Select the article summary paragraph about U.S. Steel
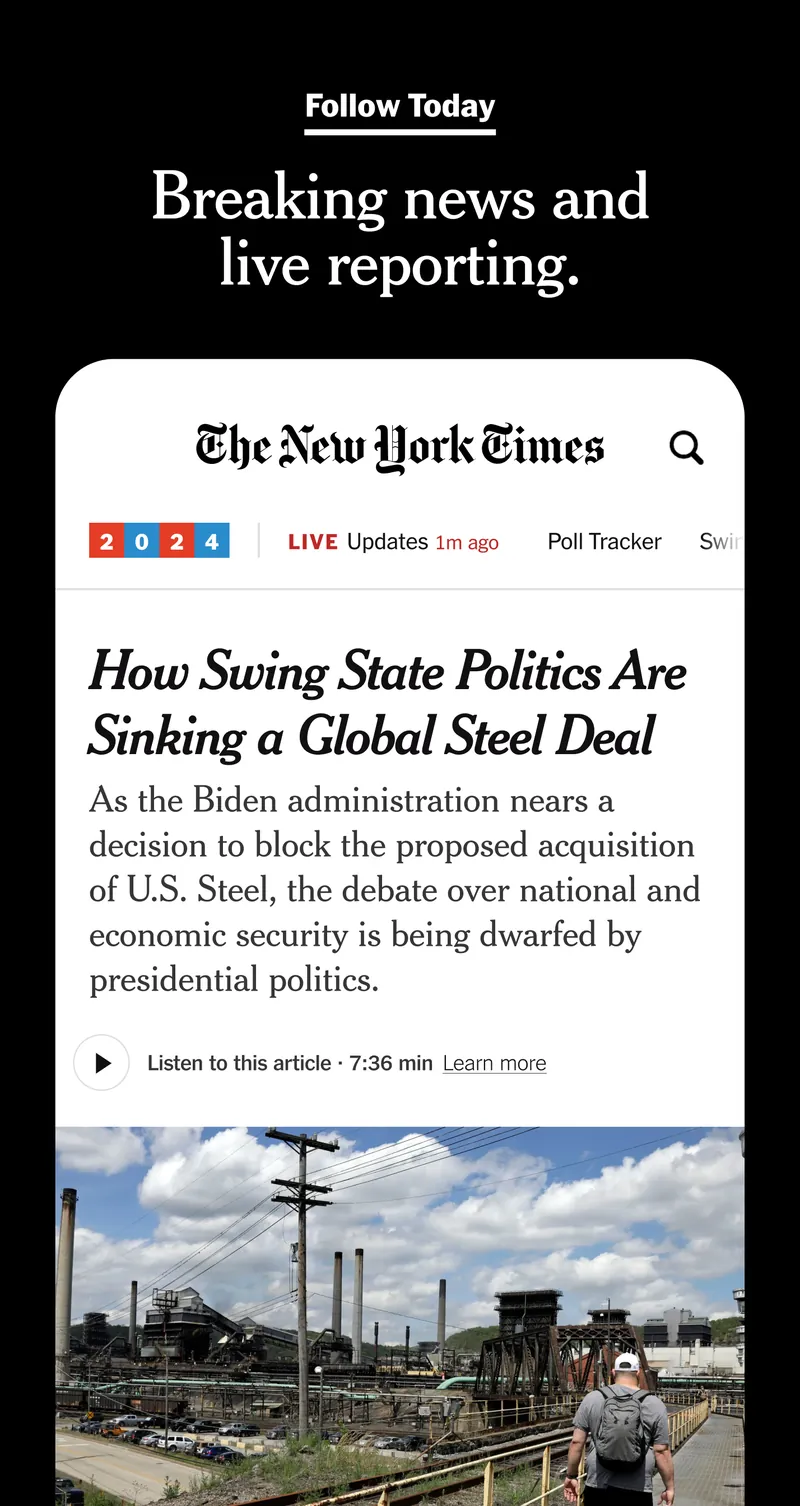The image size is (800, 1506). pyautogui.click(x=394, y=890)
